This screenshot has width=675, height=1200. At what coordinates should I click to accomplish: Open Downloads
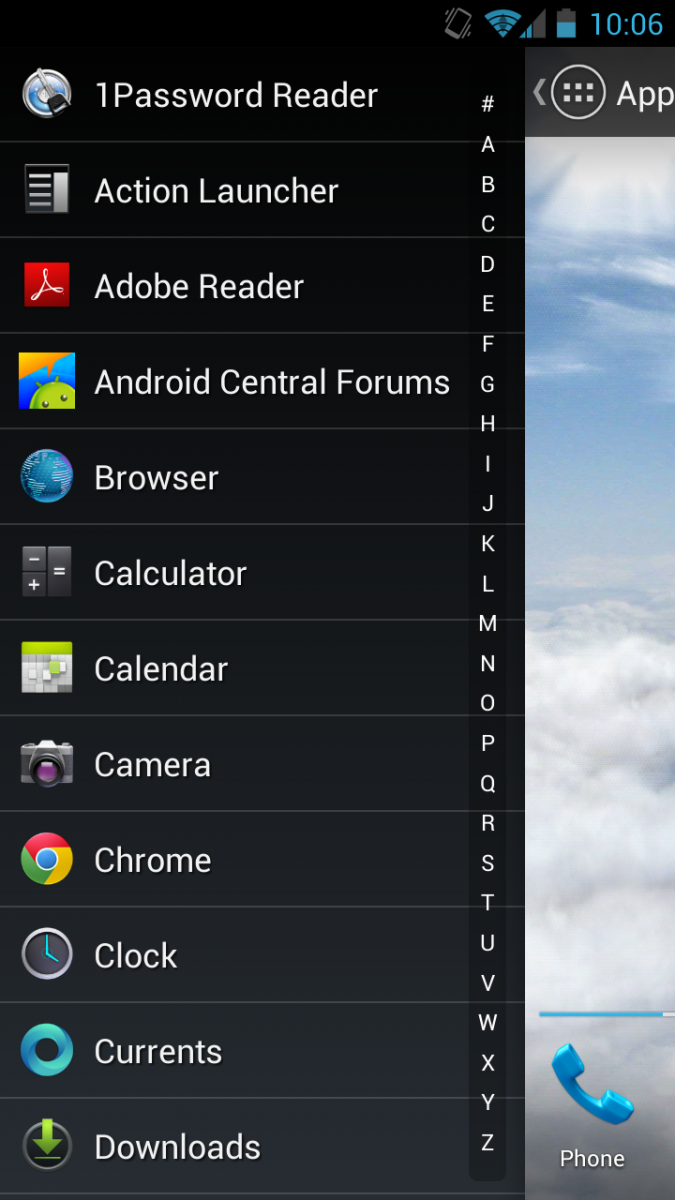click(177, 1147)
